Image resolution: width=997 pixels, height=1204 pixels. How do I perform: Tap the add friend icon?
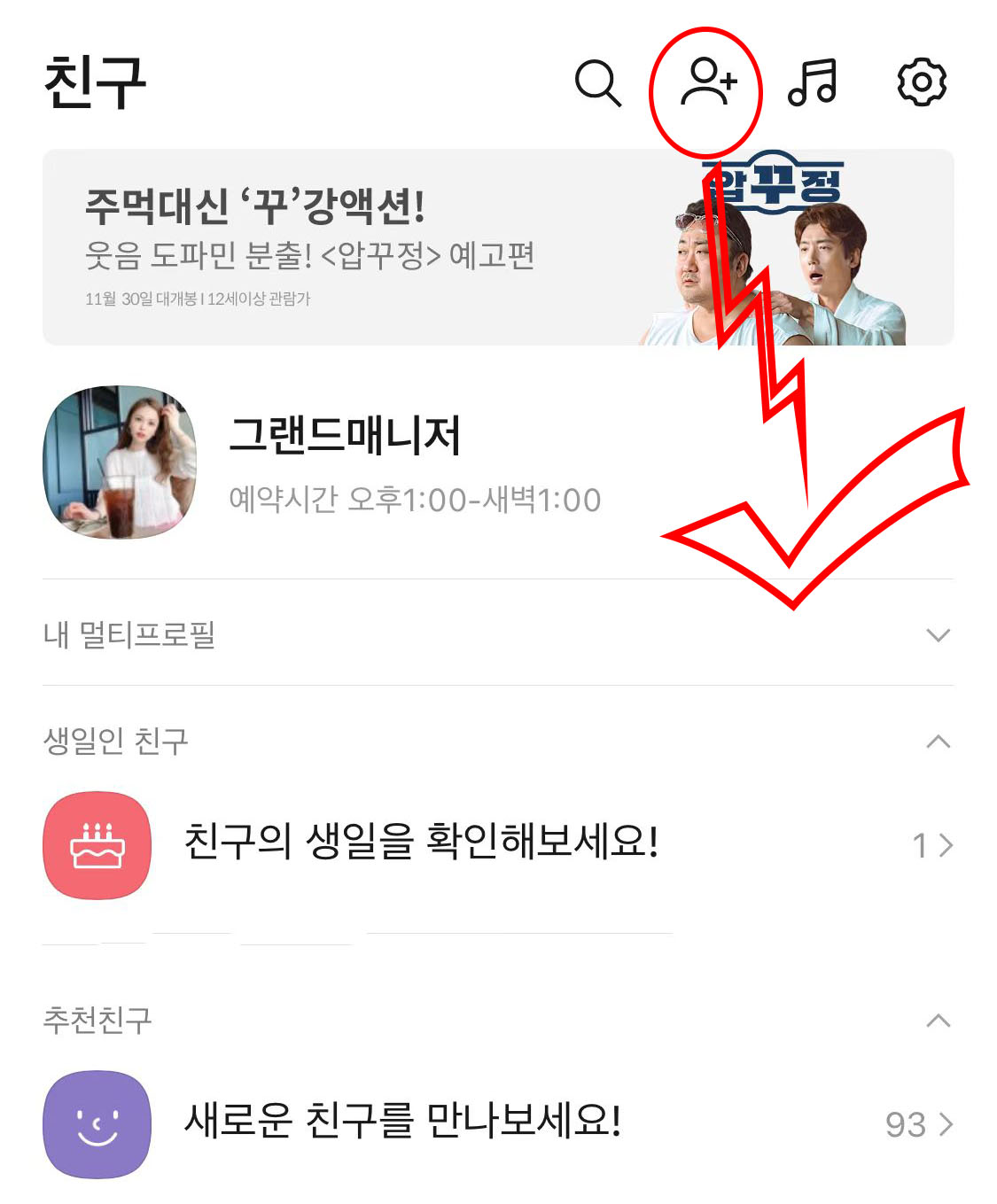tap(707, 82)
